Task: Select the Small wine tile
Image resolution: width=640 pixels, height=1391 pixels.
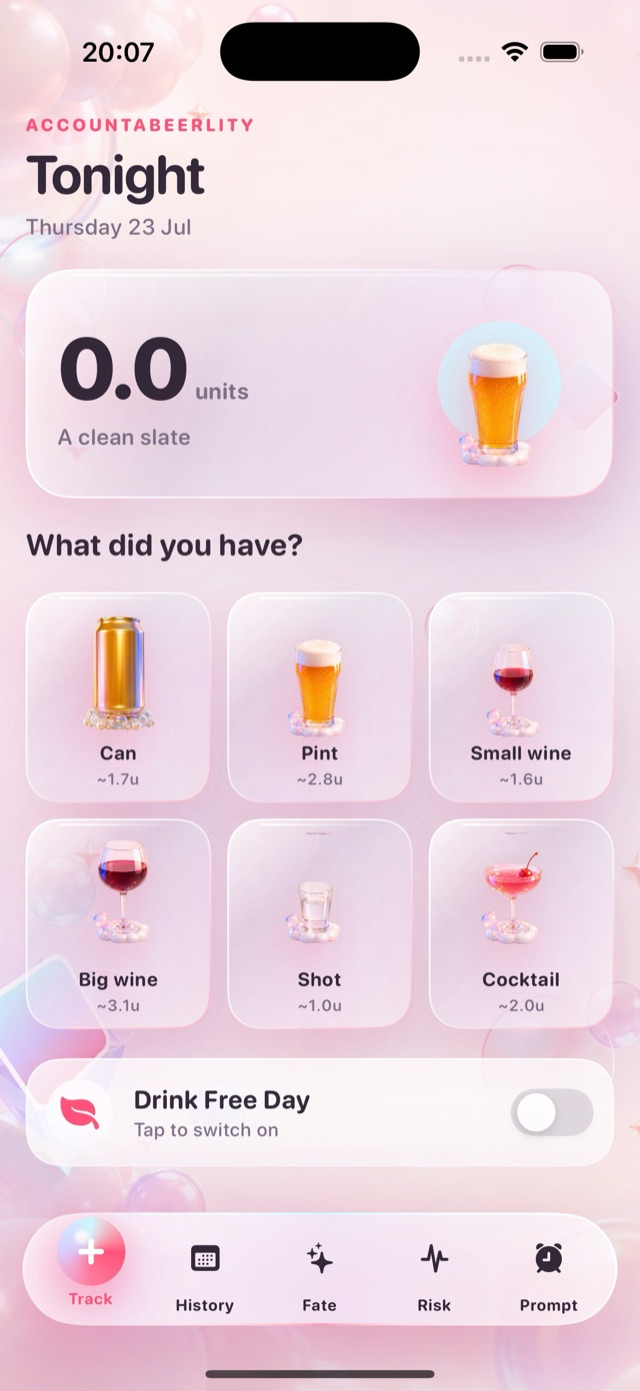Action: pos(521,697)
